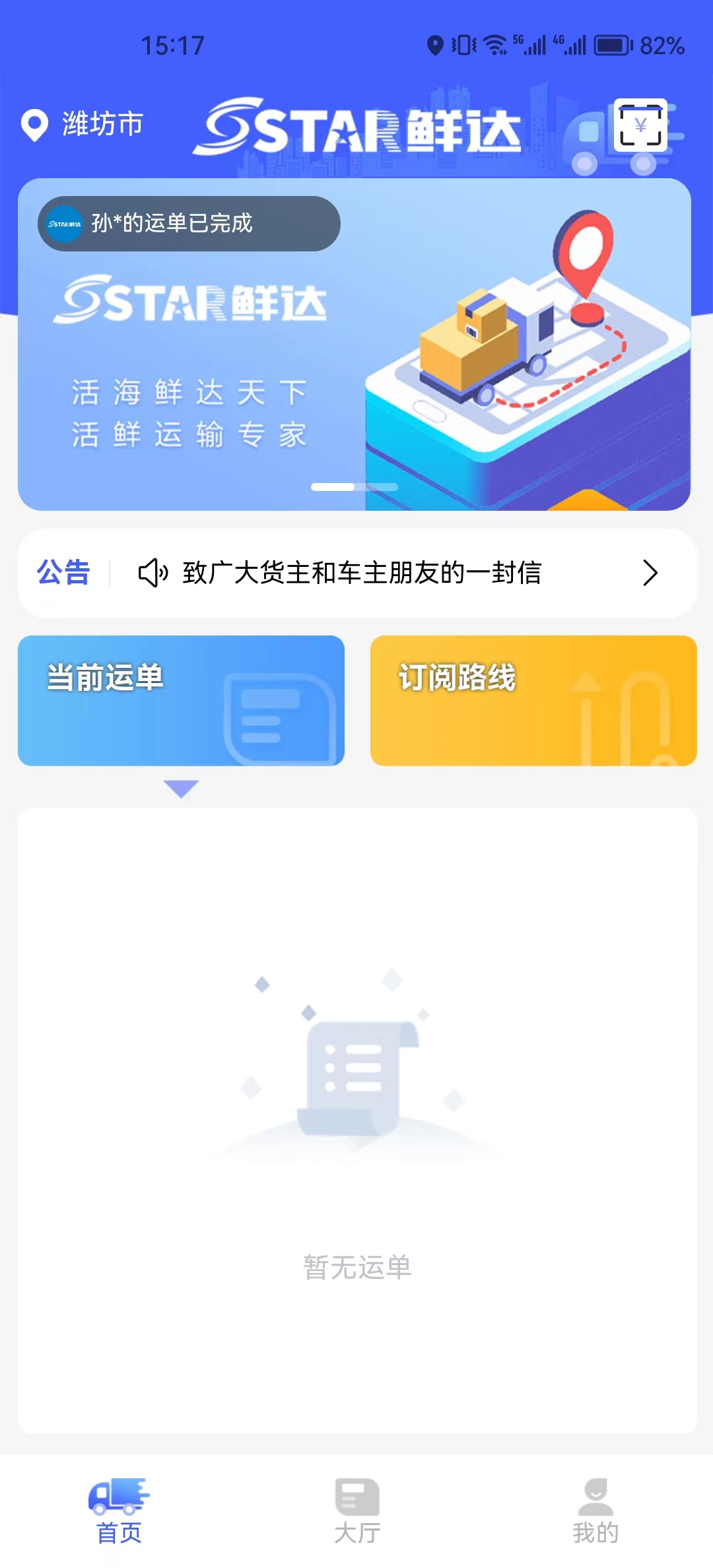
Task: Open the scan-to-pay icon
Action: pyautogui.click(x=640, y=125)
